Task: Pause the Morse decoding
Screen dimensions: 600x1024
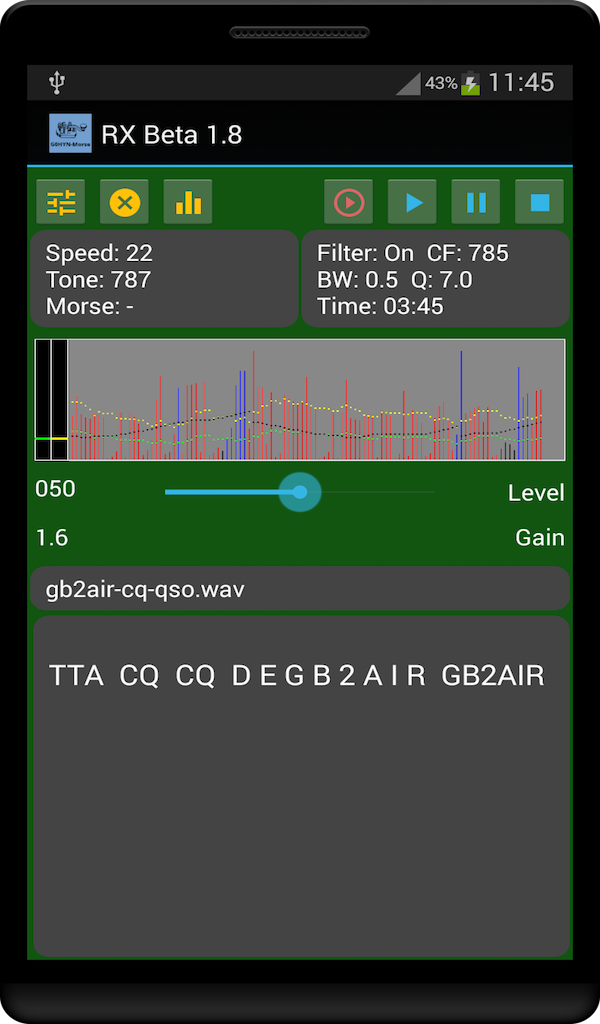Action: (x=476, y=203)
